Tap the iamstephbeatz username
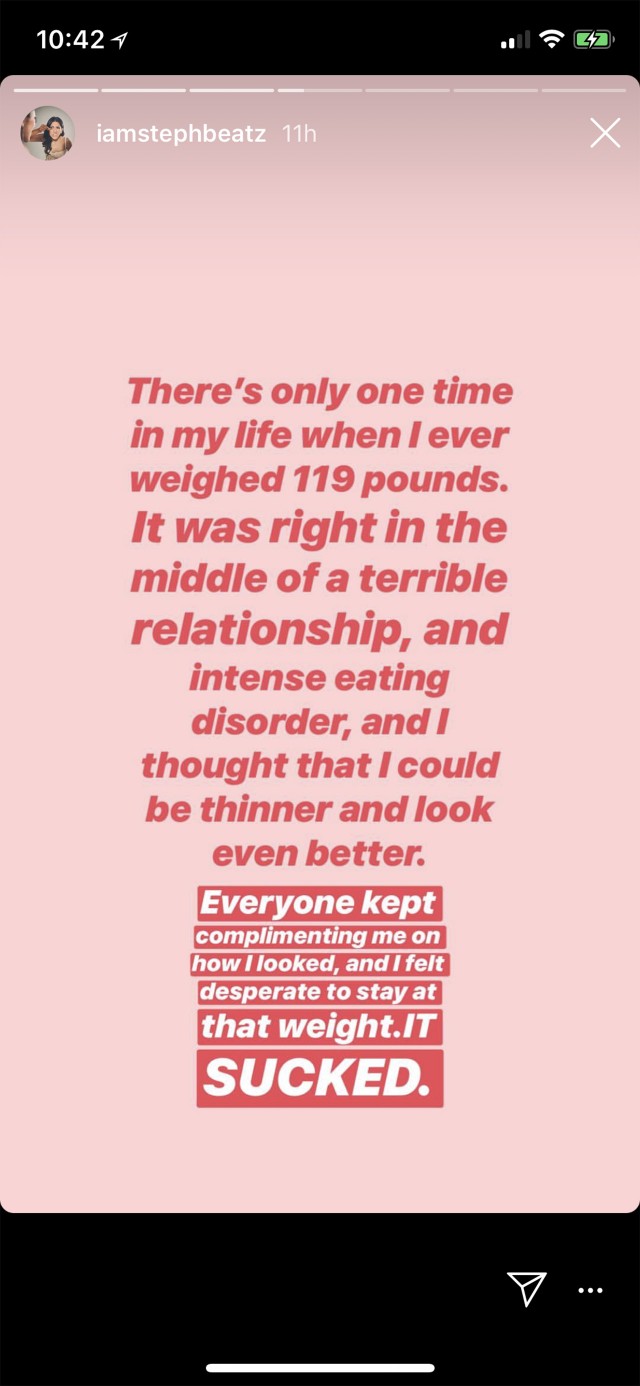 [x=181, y=134]
